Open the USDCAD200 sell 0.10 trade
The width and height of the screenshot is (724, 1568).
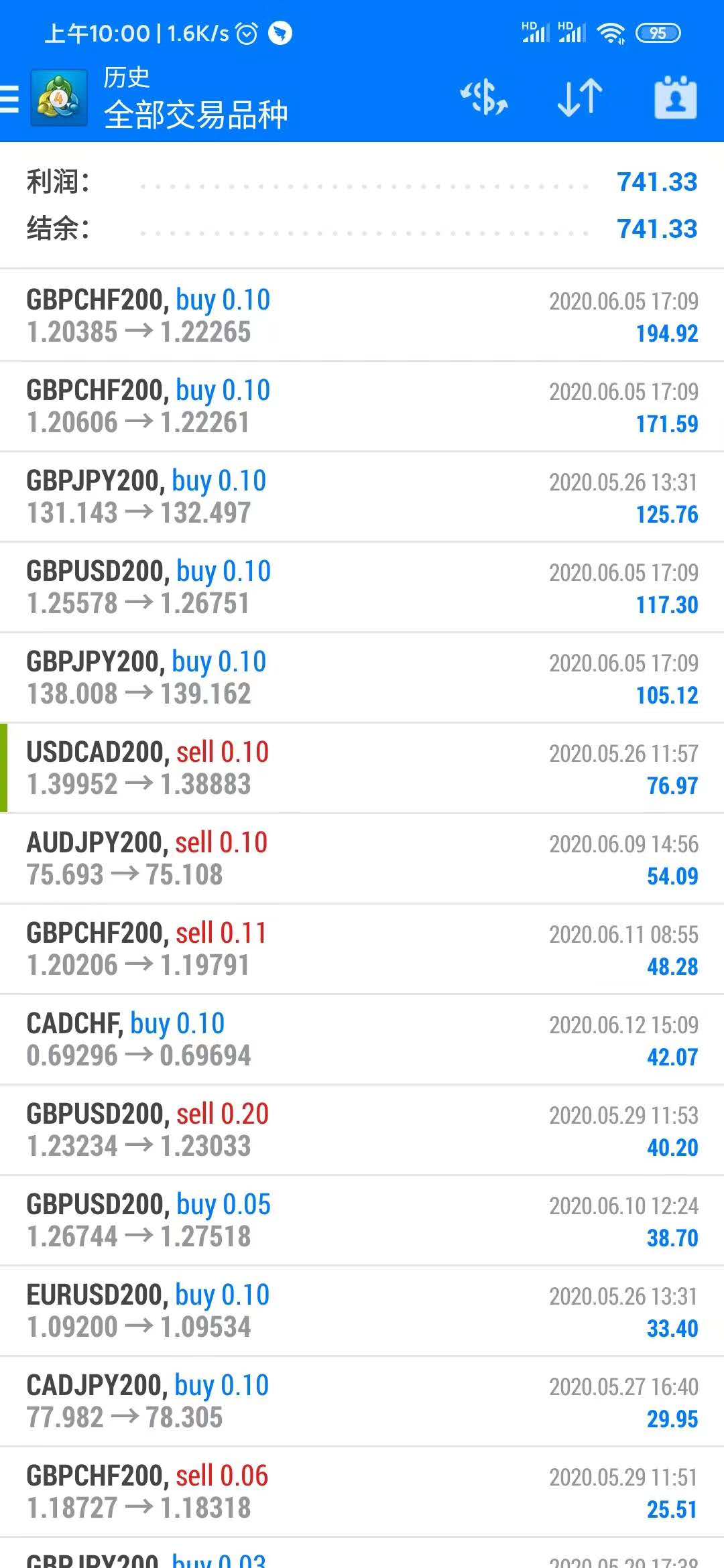tap(362, 768)
